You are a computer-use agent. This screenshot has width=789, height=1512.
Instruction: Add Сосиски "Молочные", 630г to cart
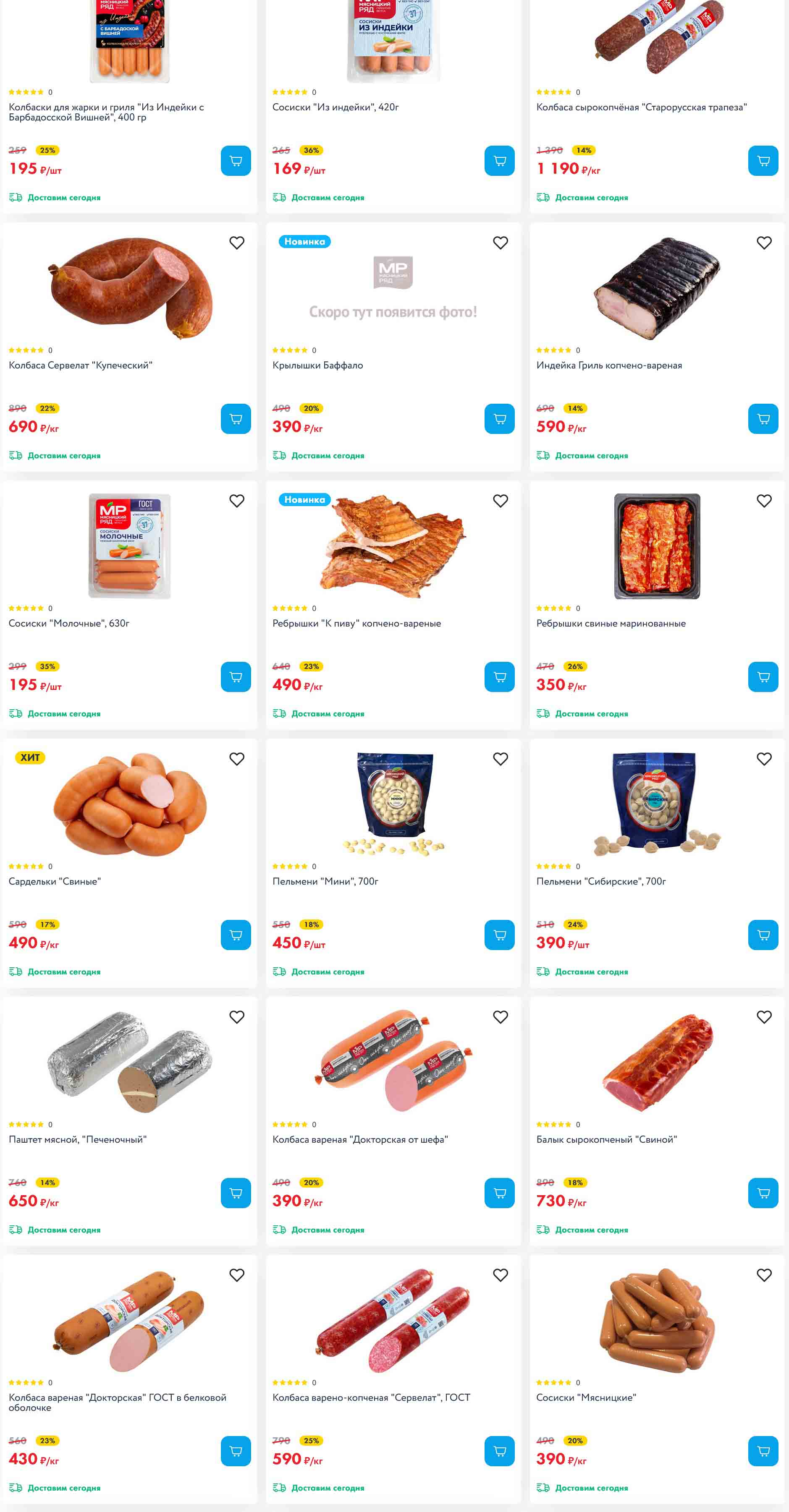pyautogui.click(x=236, y=677)
